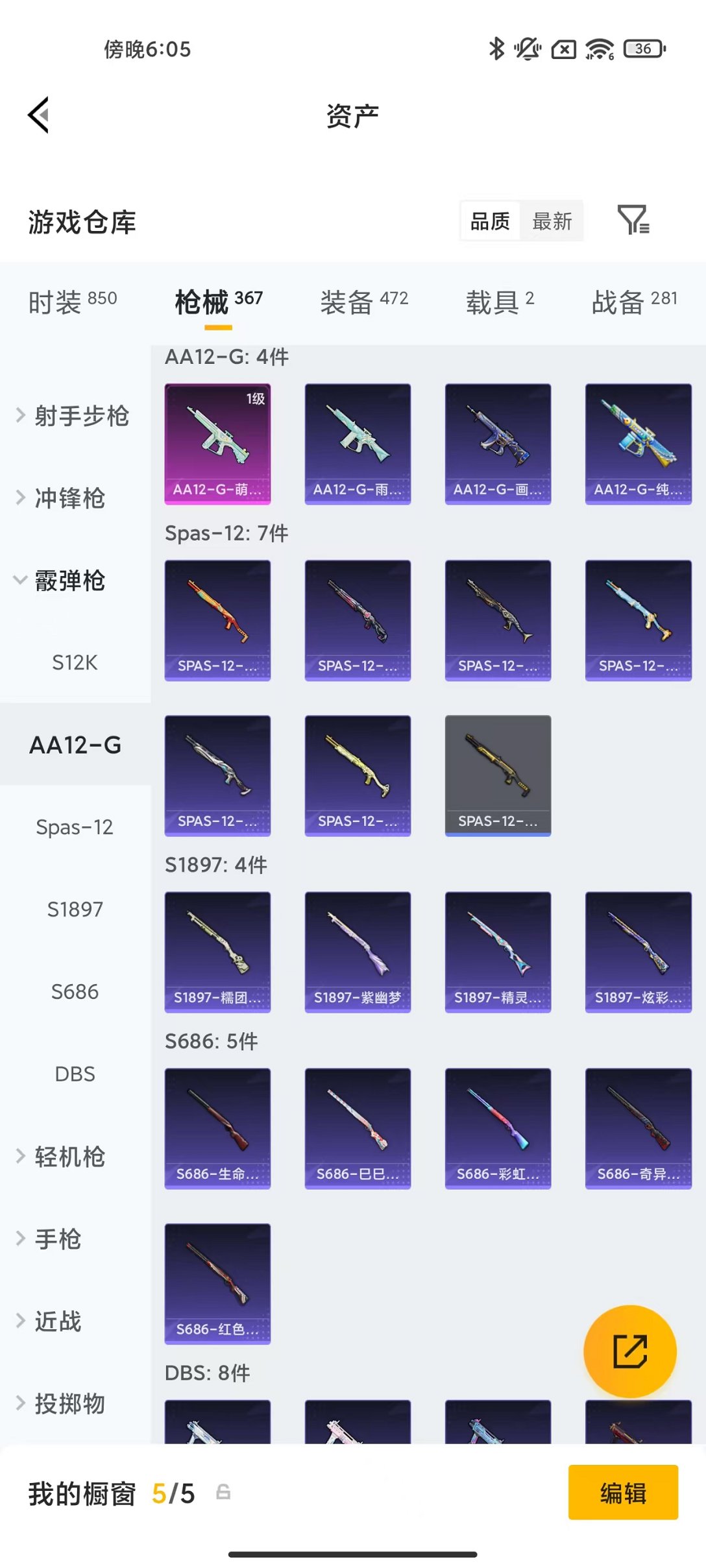Switch to the 时装 tab

coord(73,302)
